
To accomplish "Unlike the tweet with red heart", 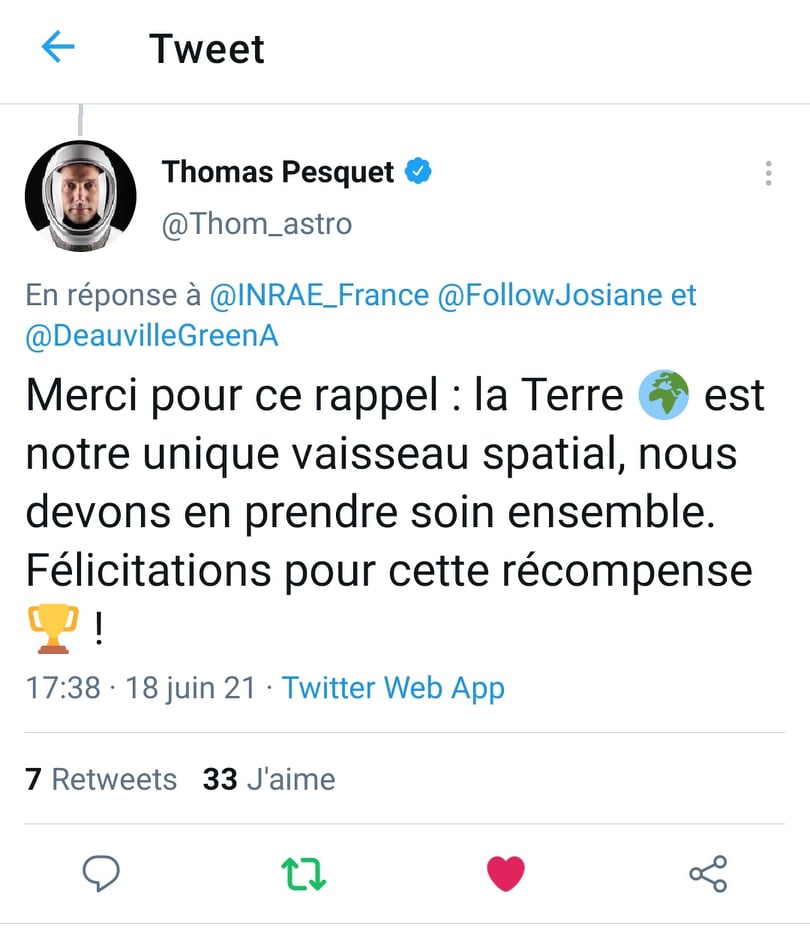I will [506, 874].
